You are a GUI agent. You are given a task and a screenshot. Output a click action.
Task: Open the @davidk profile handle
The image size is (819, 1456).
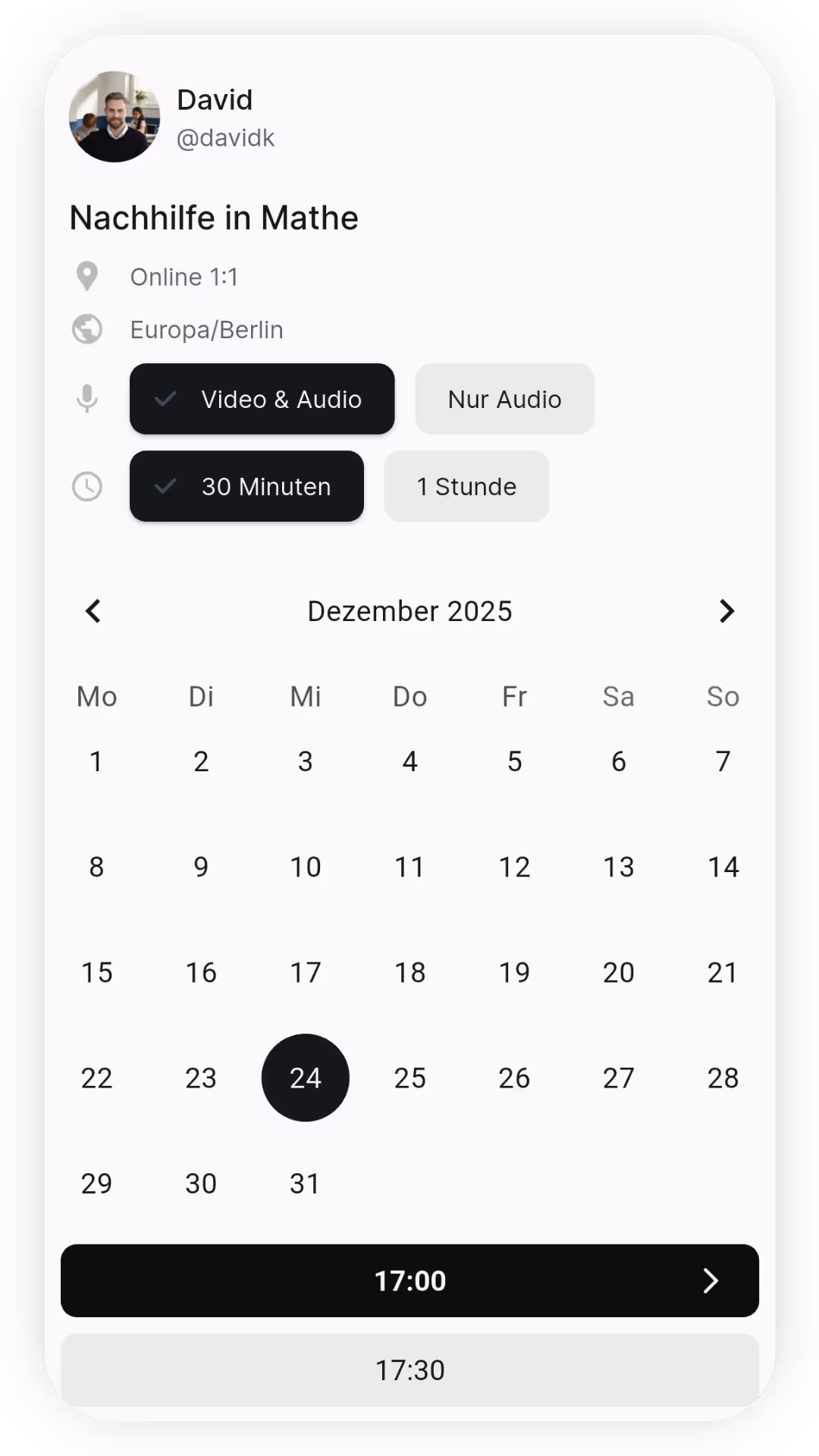click(225, 137)
